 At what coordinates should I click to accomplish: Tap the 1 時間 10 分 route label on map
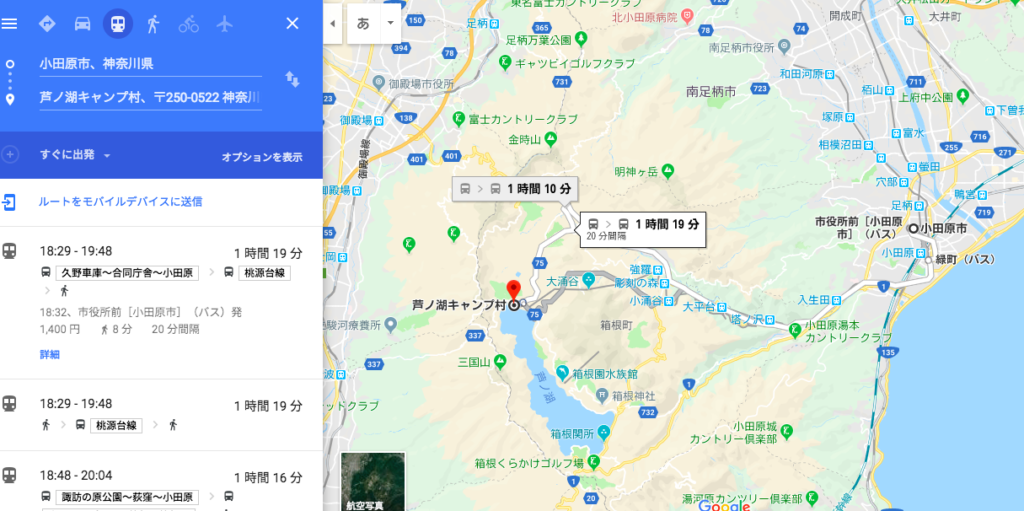coord(515,188)
